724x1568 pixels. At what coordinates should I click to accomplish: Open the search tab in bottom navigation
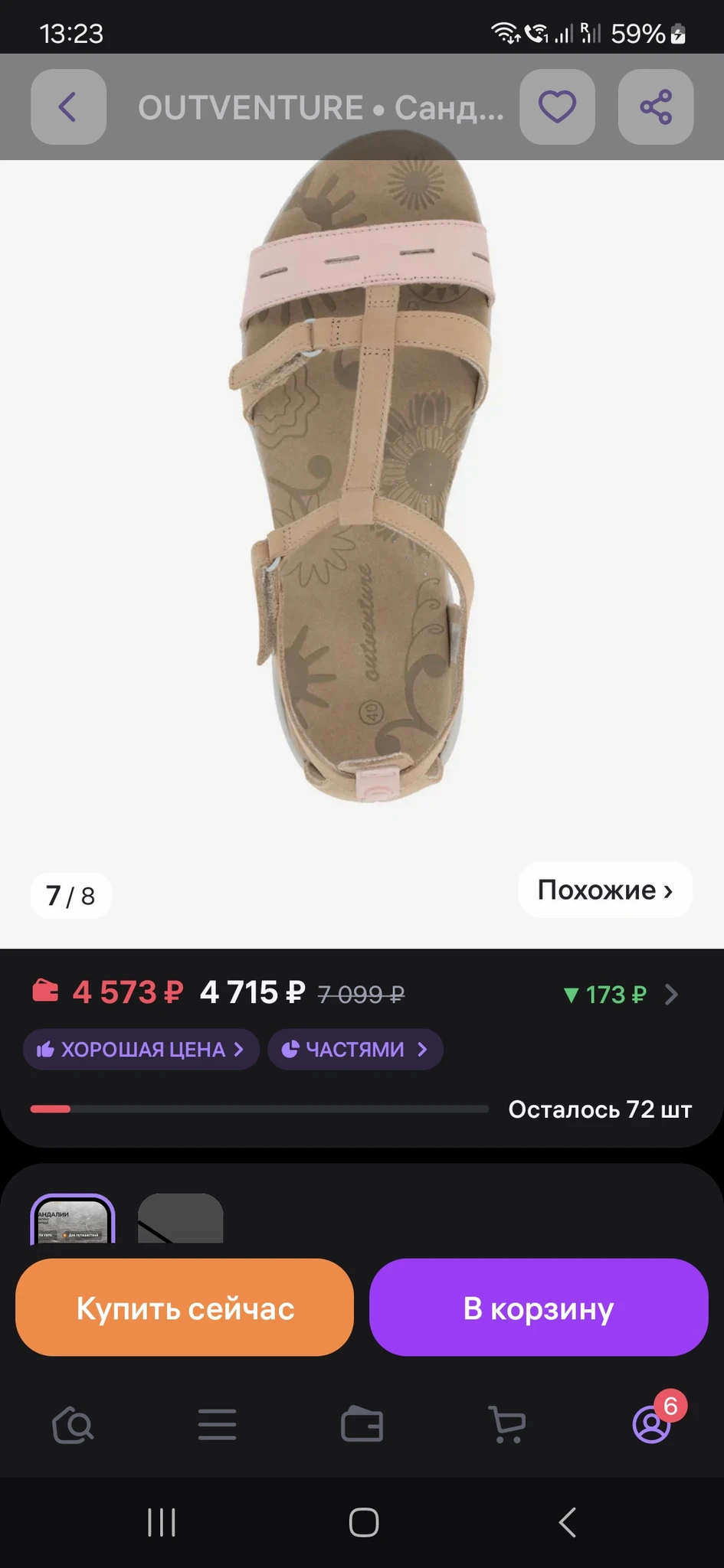point(73,1426)
